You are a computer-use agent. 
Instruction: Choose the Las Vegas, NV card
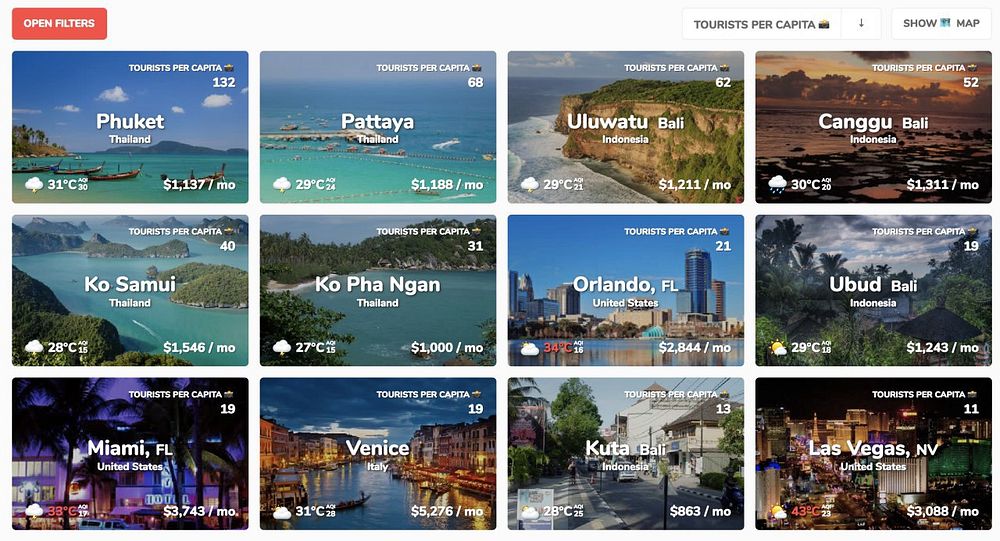[873, 453]
